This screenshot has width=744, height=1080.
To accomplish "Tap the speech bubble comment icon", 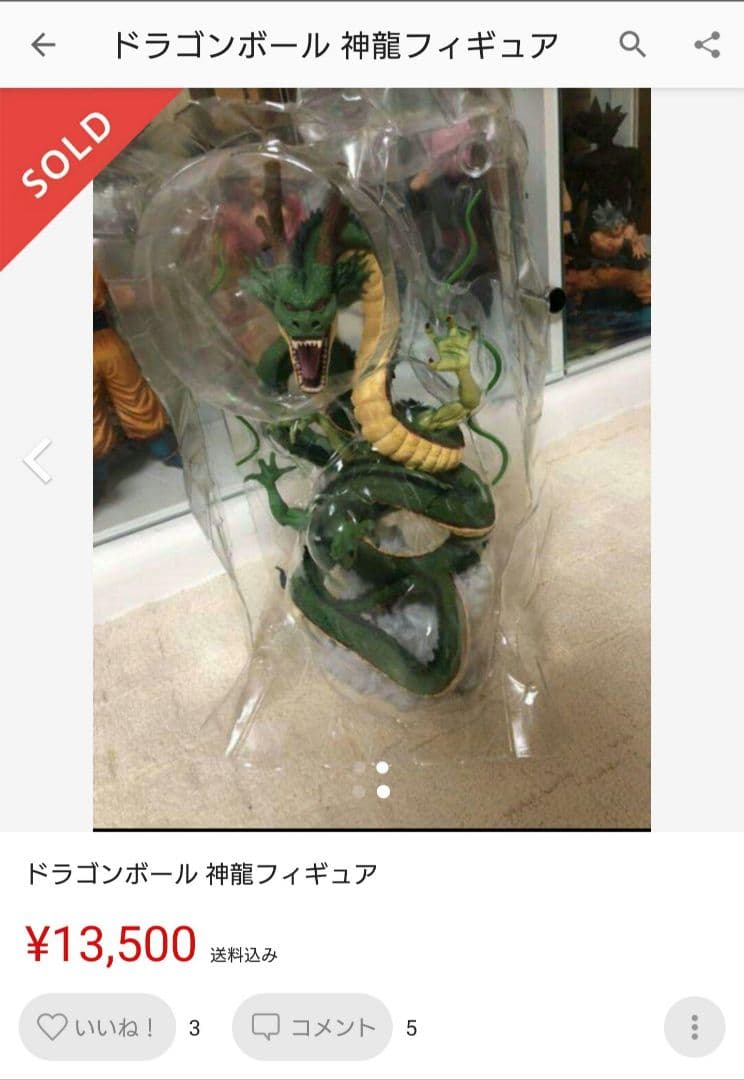I will coord(265,1025).
